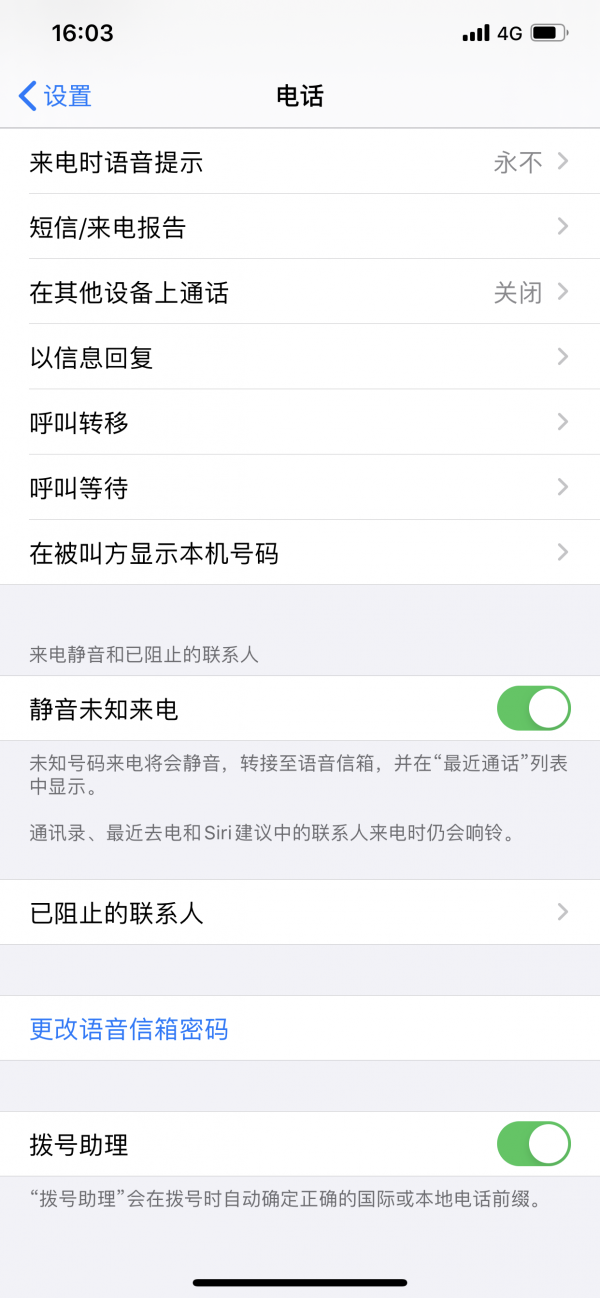Open 在被叫方显示本机号码
The width and height of the screenshot is (600, 1298).
click(x=300, y=552)
